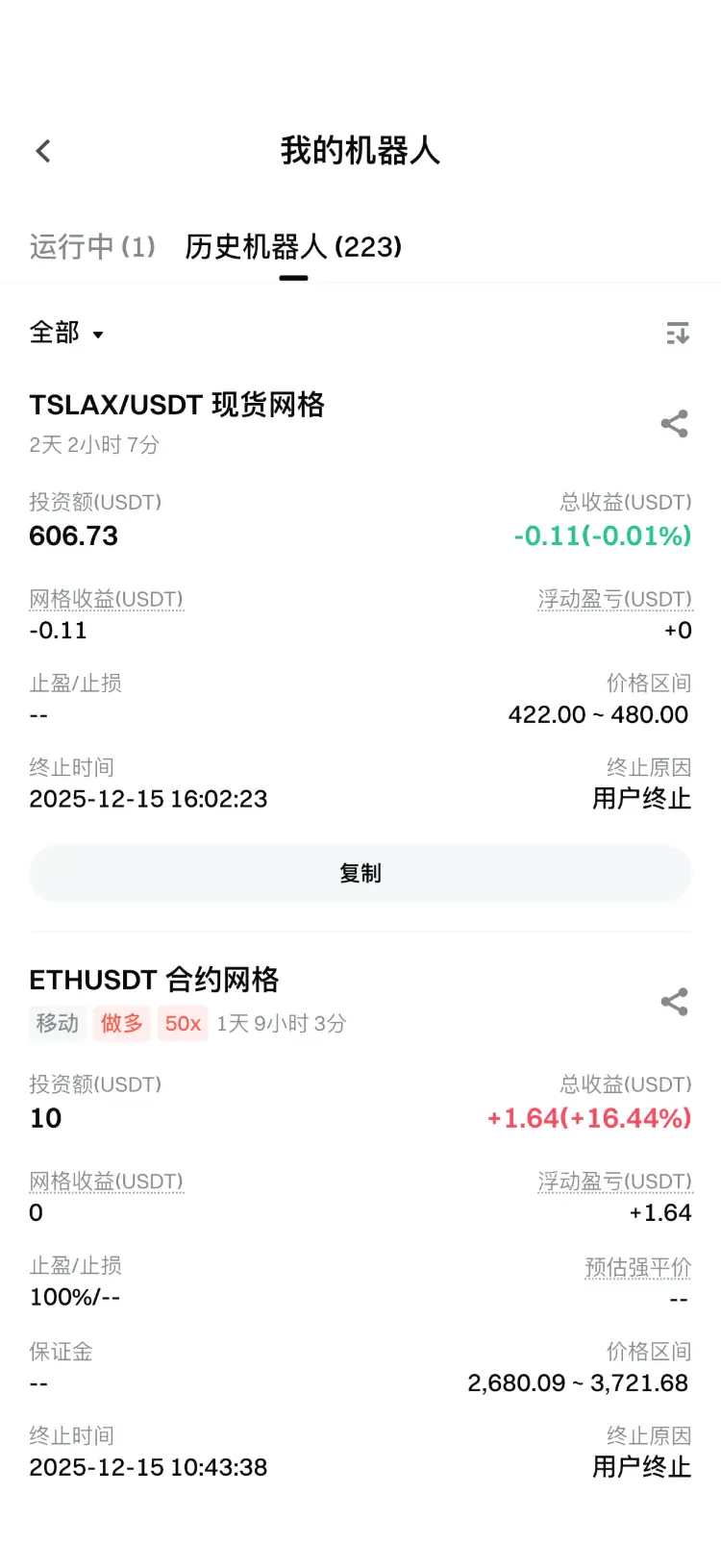Show 浮动盈亏 explanation in ETHUSDT card
The height and width of the screenshot is (1568, 721).
[614, 1181]
